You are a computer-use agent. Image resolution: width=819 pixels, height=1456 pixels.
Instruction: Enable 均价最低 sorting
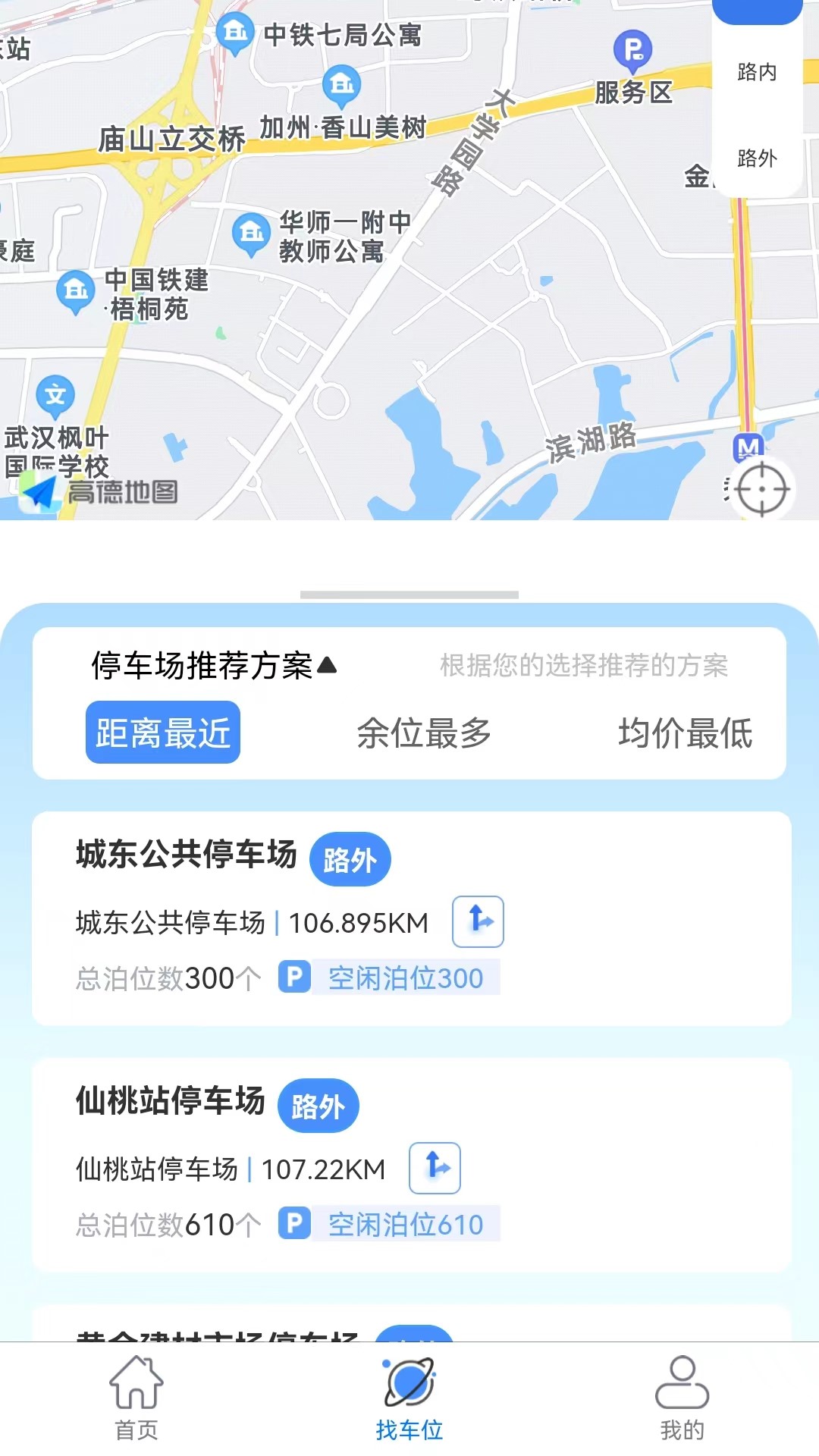point(685,732)
